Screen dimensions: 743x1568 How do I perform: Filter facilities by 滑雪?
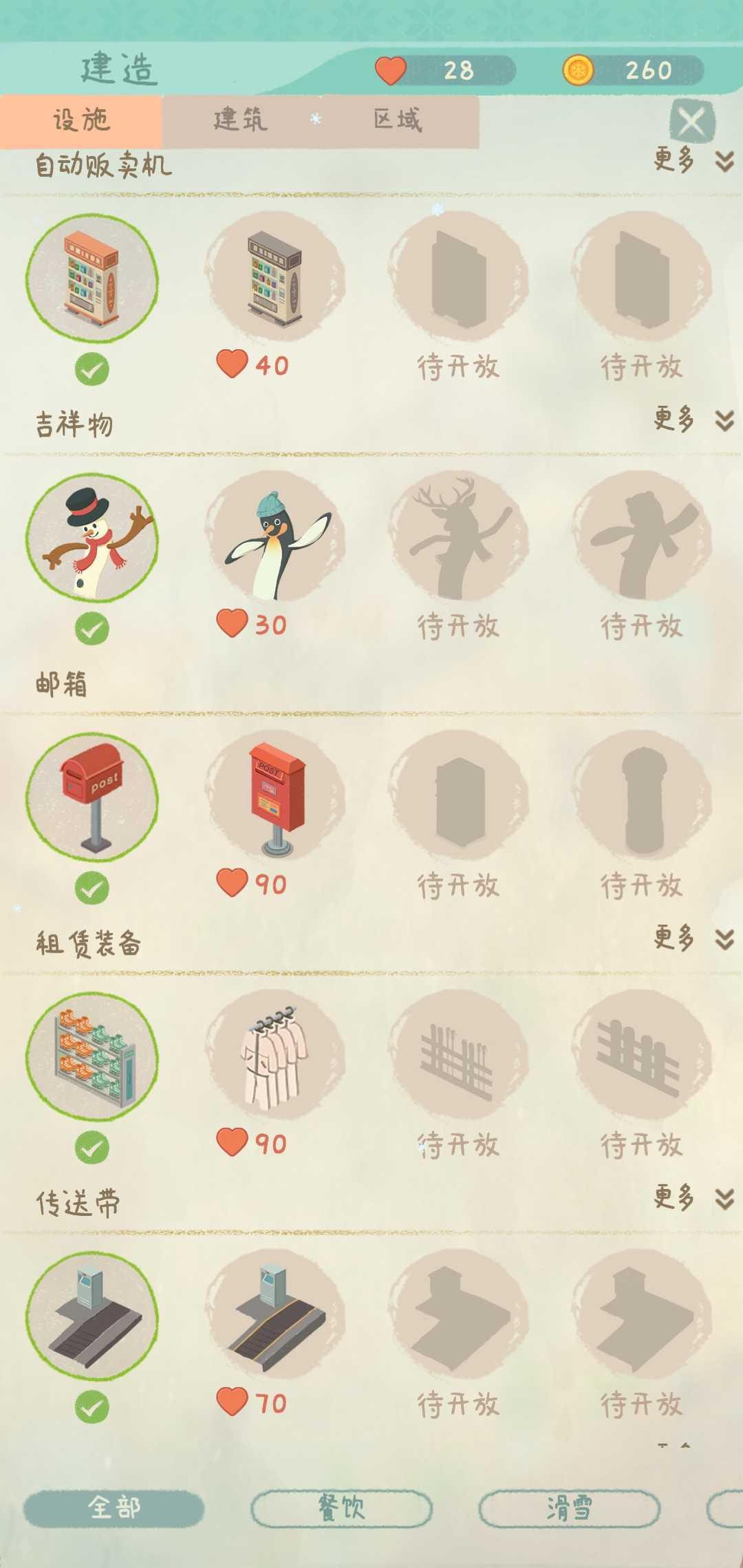click(569, 1509)
